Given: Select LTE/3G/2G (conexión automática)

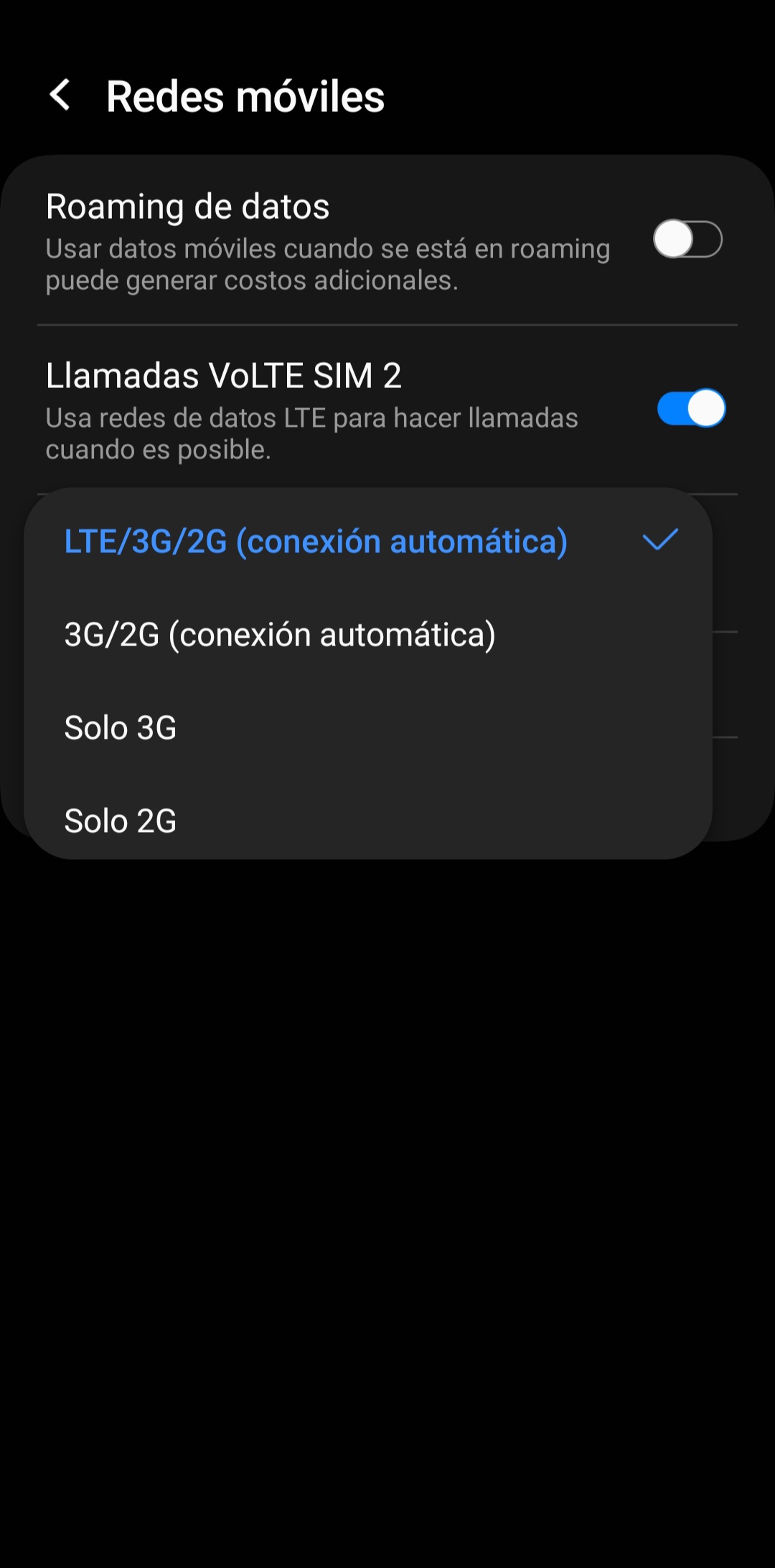Looking at the screenshot, I should pyautogui.click(x=316, y=542).
